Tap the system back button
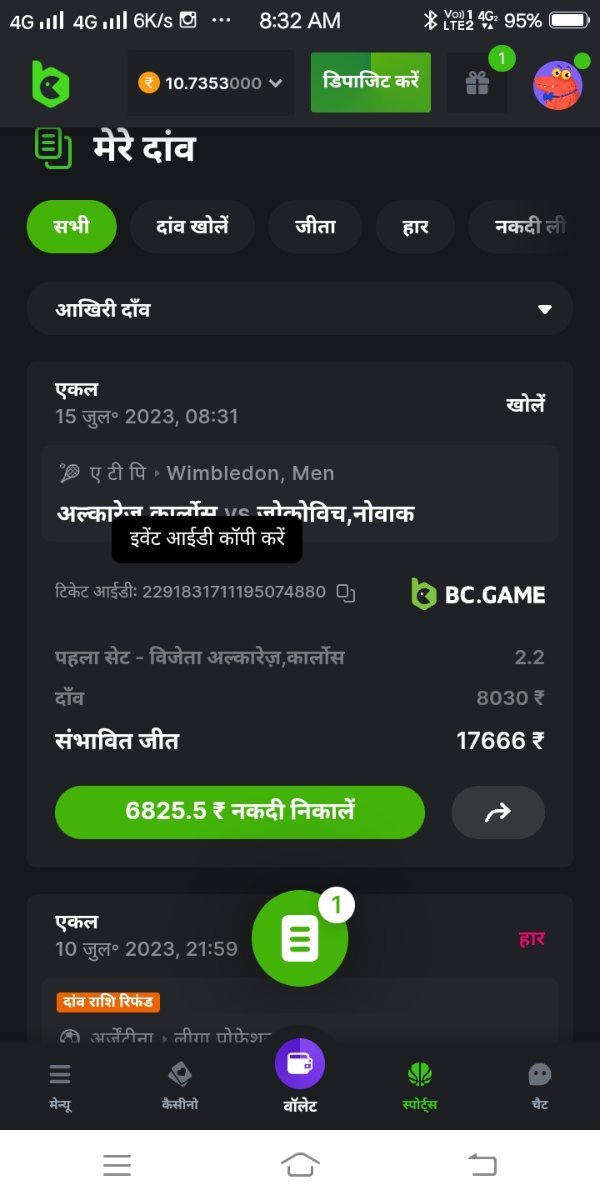This screenshot has width=600, height=1200. (x=483, y=1165)
